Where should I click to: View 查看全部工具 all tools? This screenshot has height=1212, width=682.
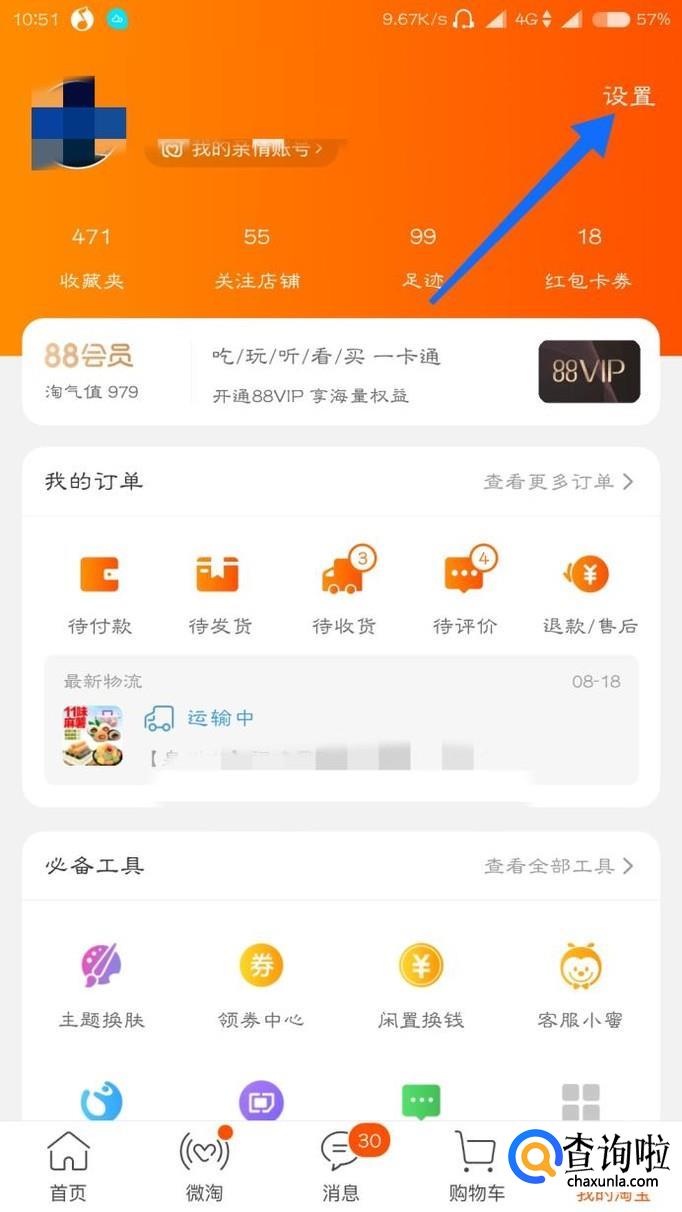[x=558, y=866]
